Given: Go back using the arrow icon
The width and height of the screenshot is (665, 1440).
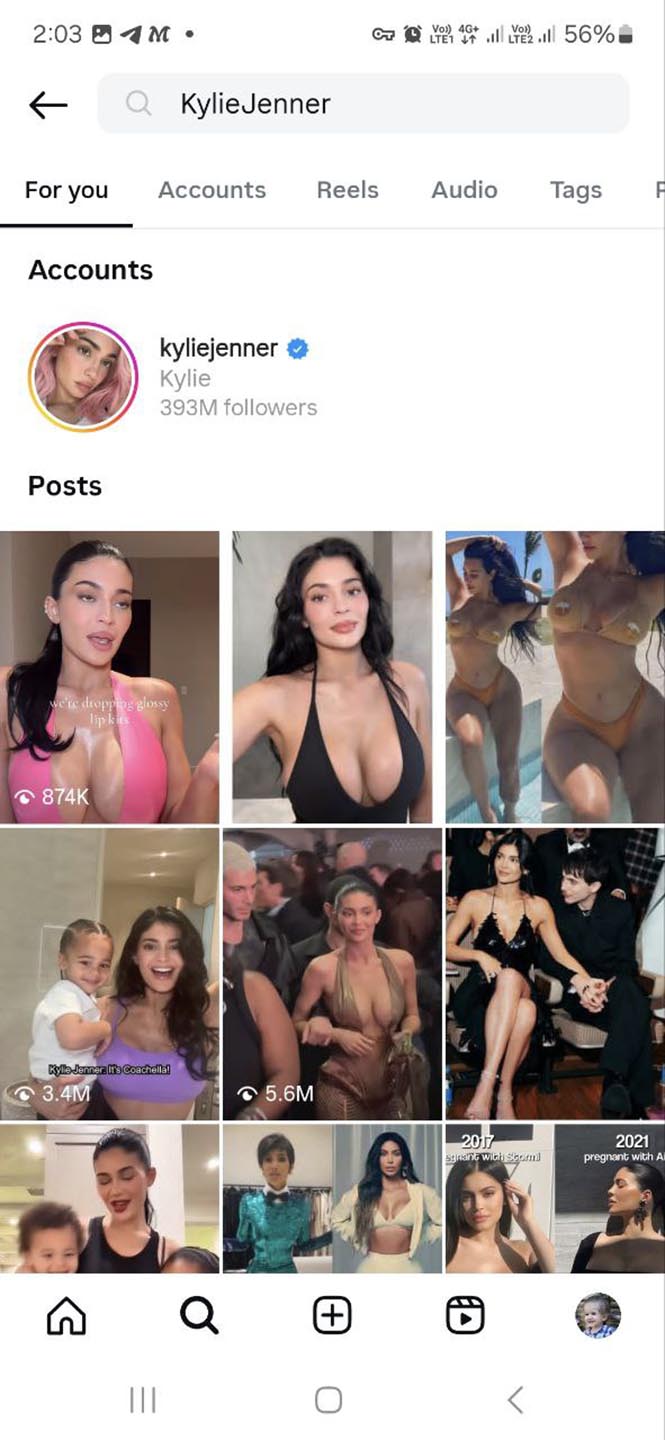Looking at the screenshot, I should 48,104.
